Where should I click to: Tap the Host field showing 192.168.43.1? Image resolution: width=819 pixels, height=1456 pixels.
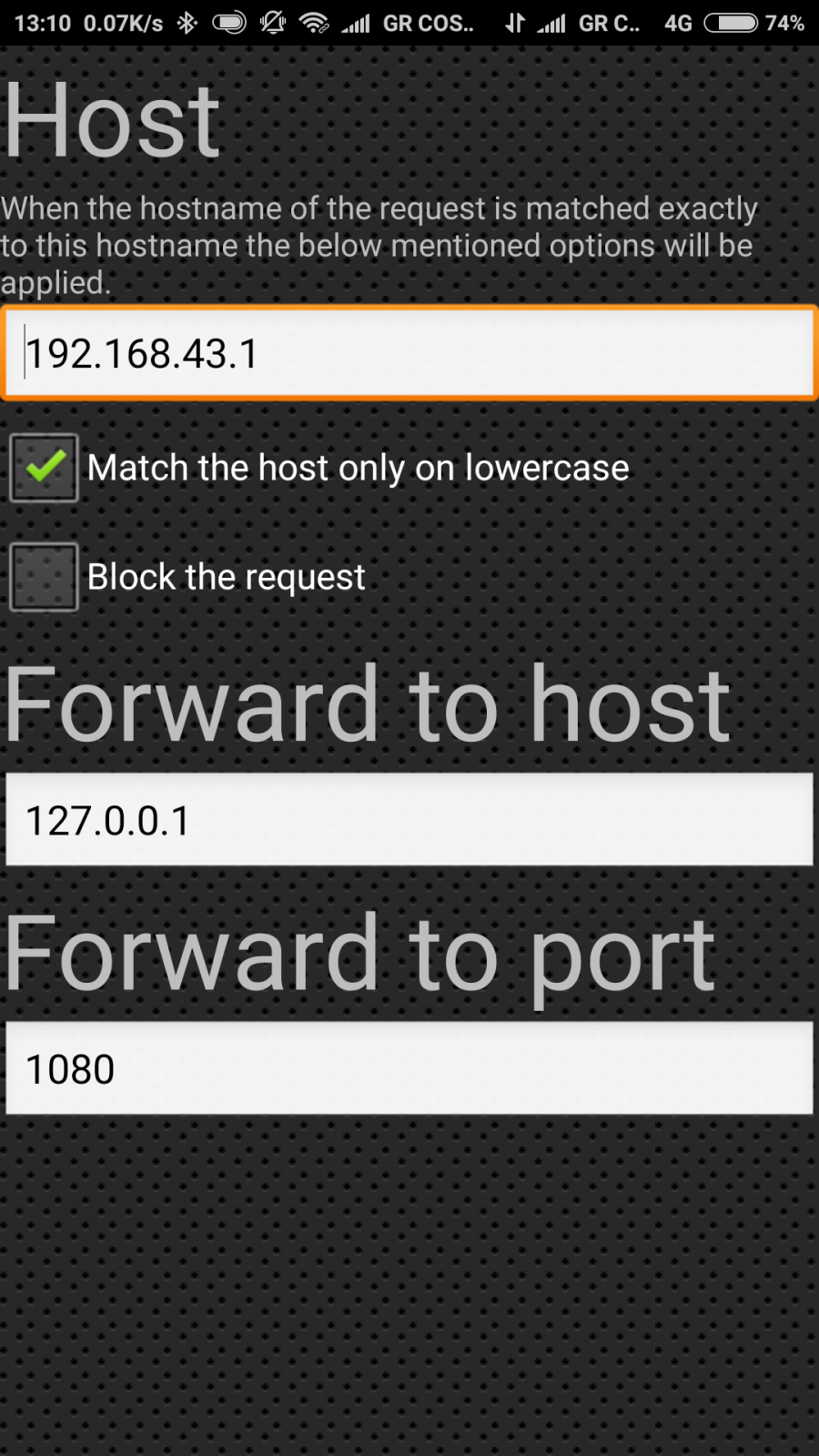click(x=409, y=353)
